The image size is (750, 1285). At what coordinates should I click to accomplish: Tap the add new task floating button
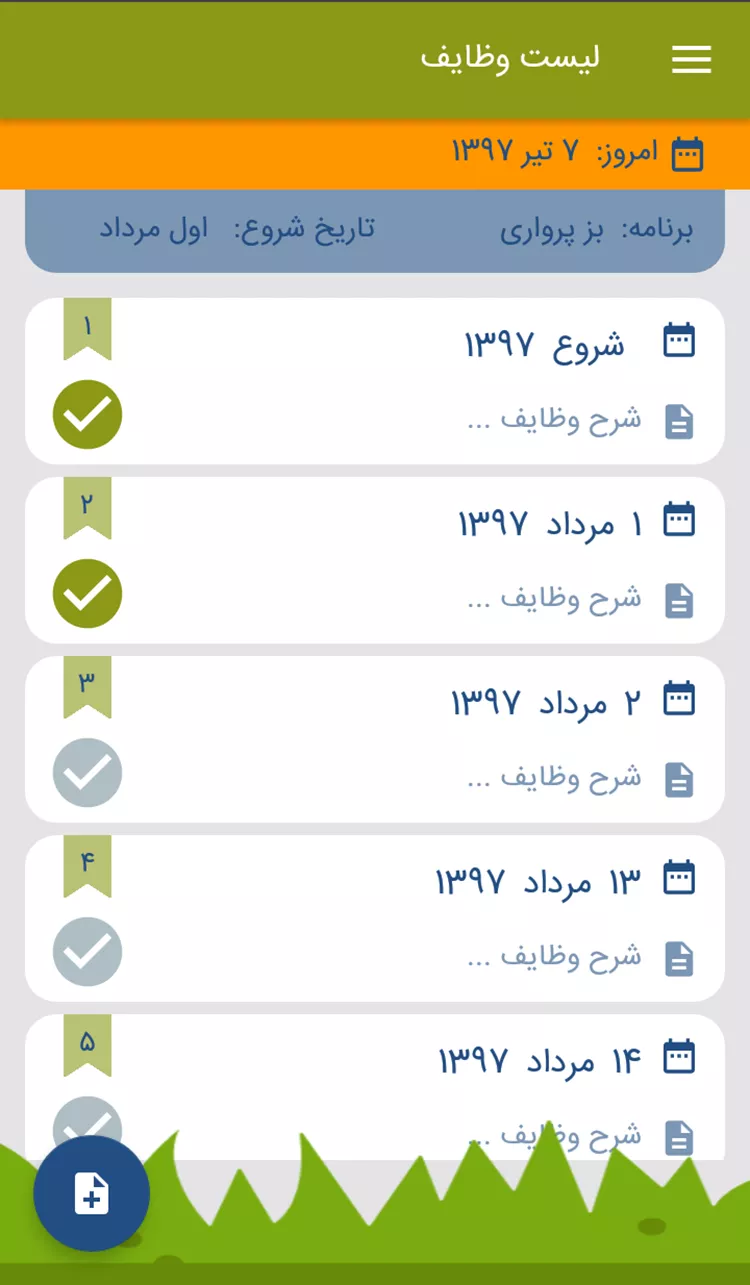pos(92,1193)
